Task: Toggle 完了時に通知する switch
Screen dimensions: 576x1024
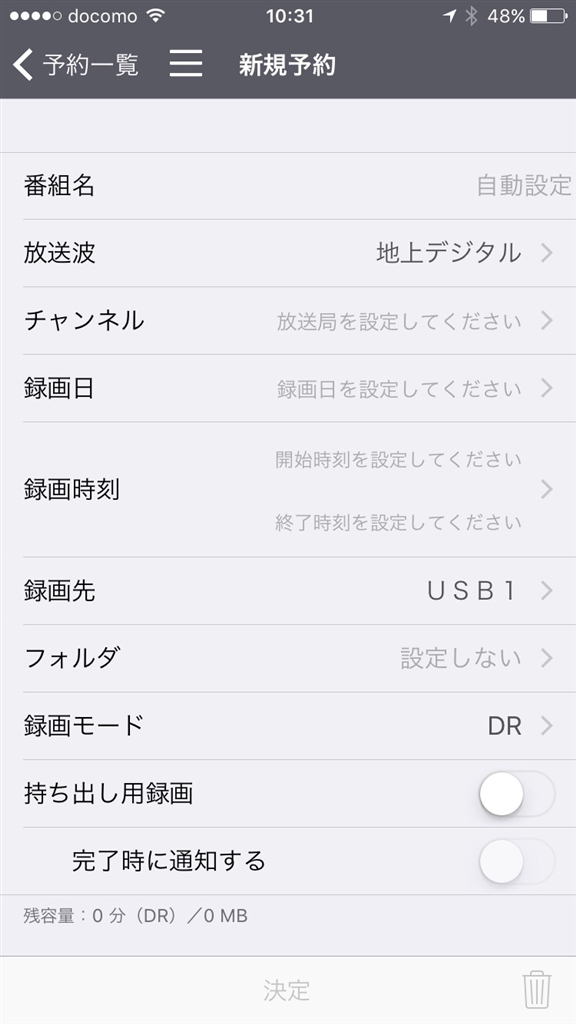Action: click(517, 861)
